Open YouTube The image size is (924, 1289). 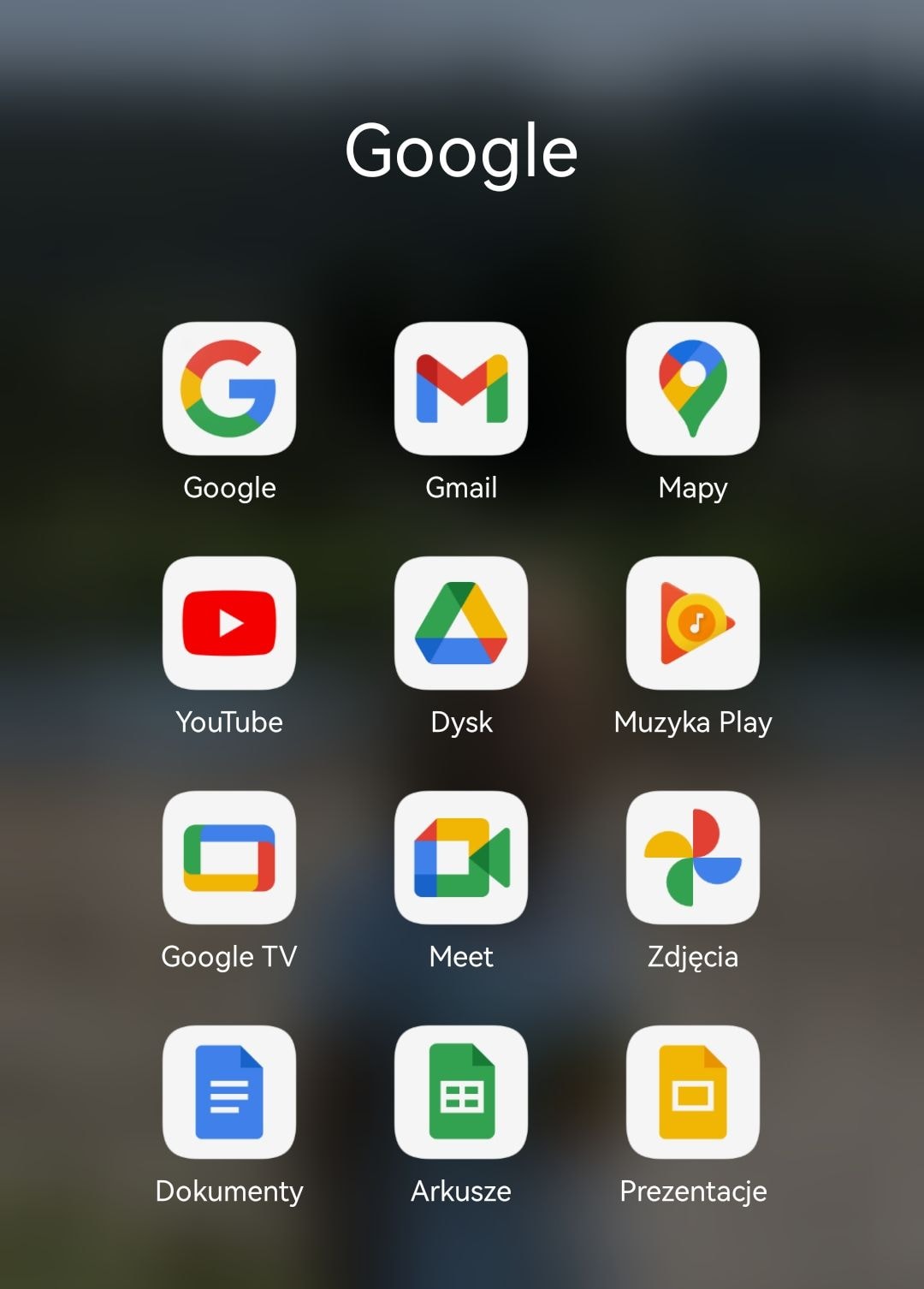[228, 622]
